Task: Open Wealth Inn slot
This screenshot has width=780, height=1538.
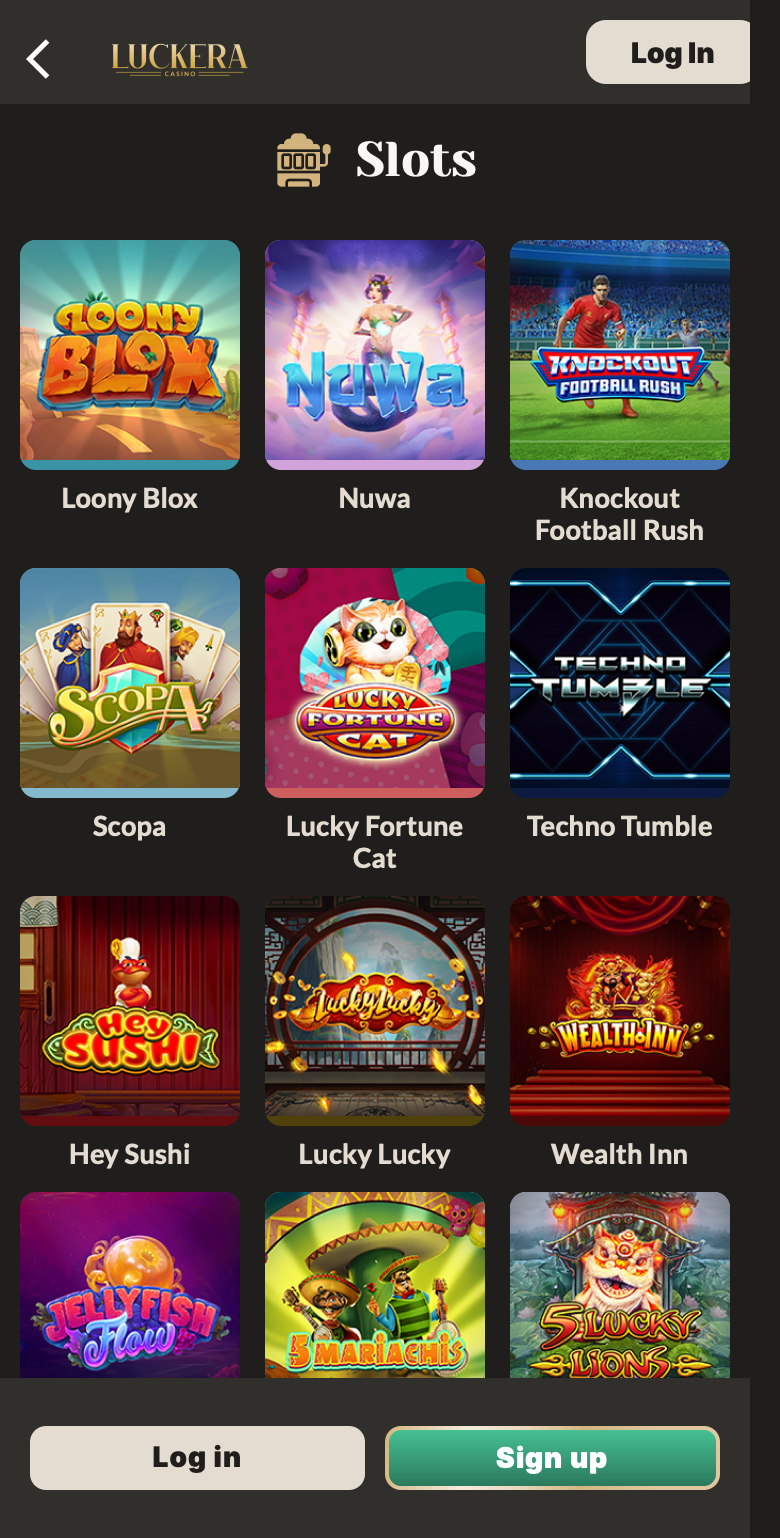Action: [x=620, y=1011]
